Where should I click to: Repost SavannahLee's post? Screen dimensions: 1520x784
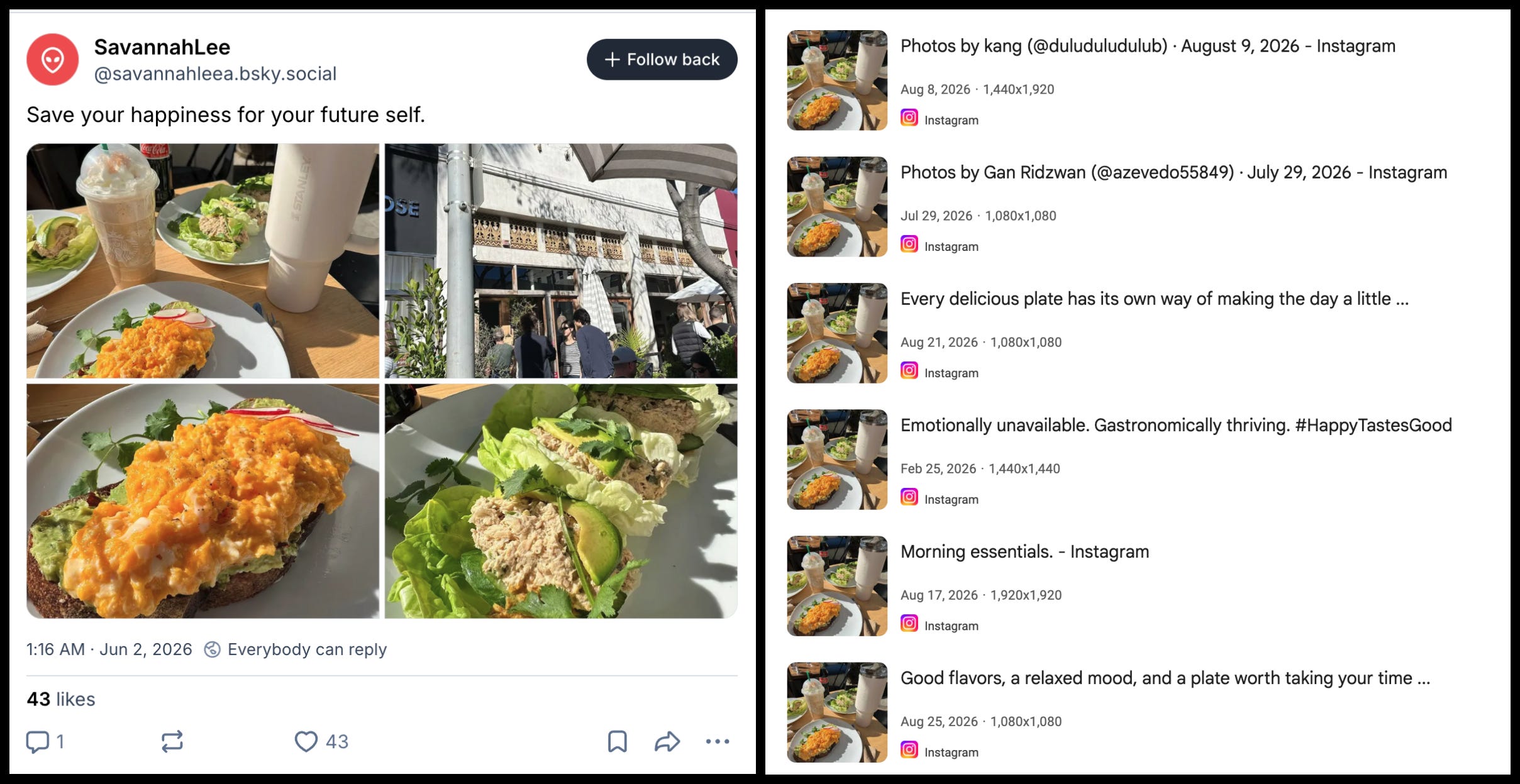pyautogui.click(x=172, y=742)
